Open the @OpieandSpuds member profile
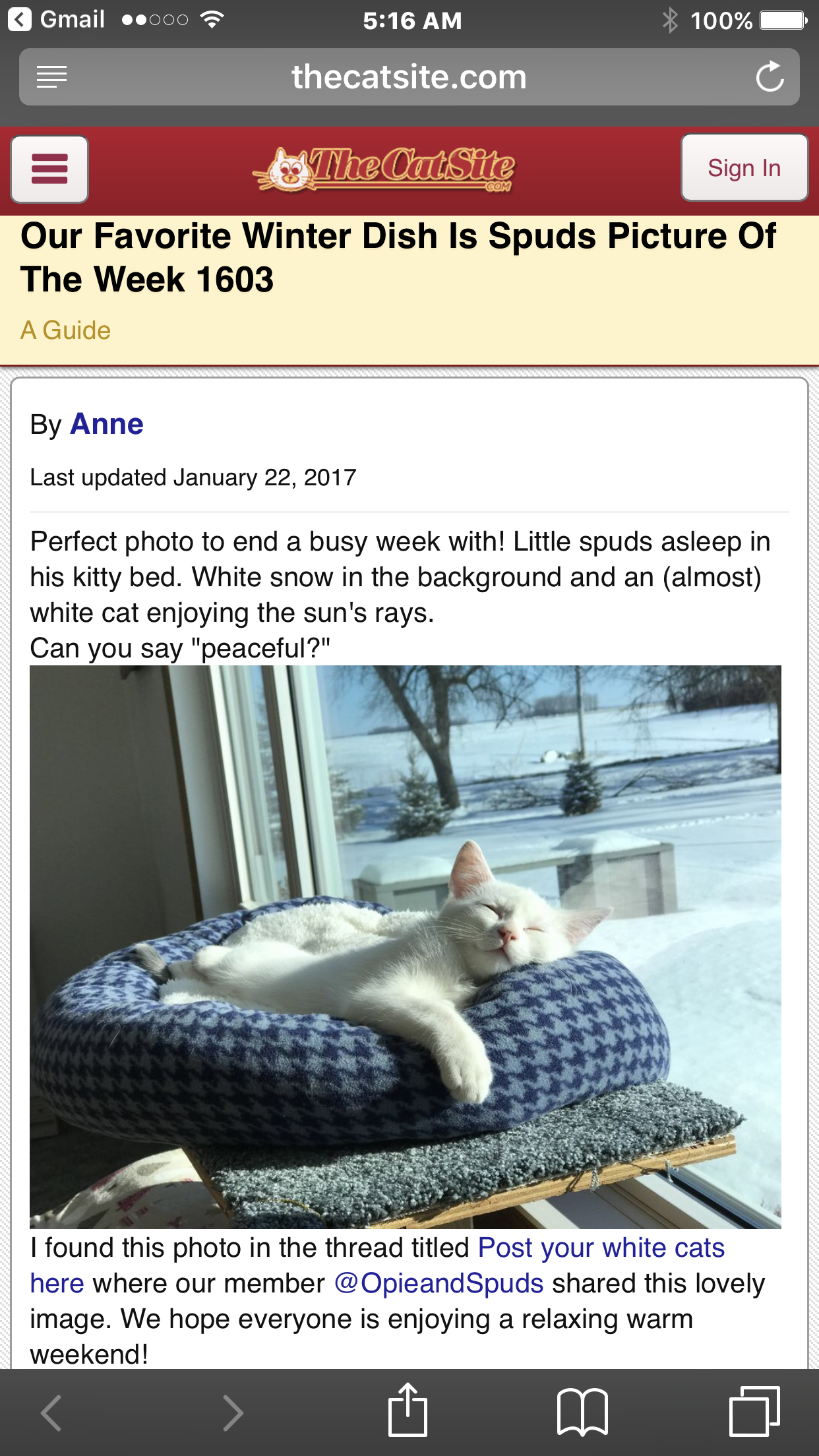The width and height of the screenshot is (819, 1456). click(x=439, y=1284)
